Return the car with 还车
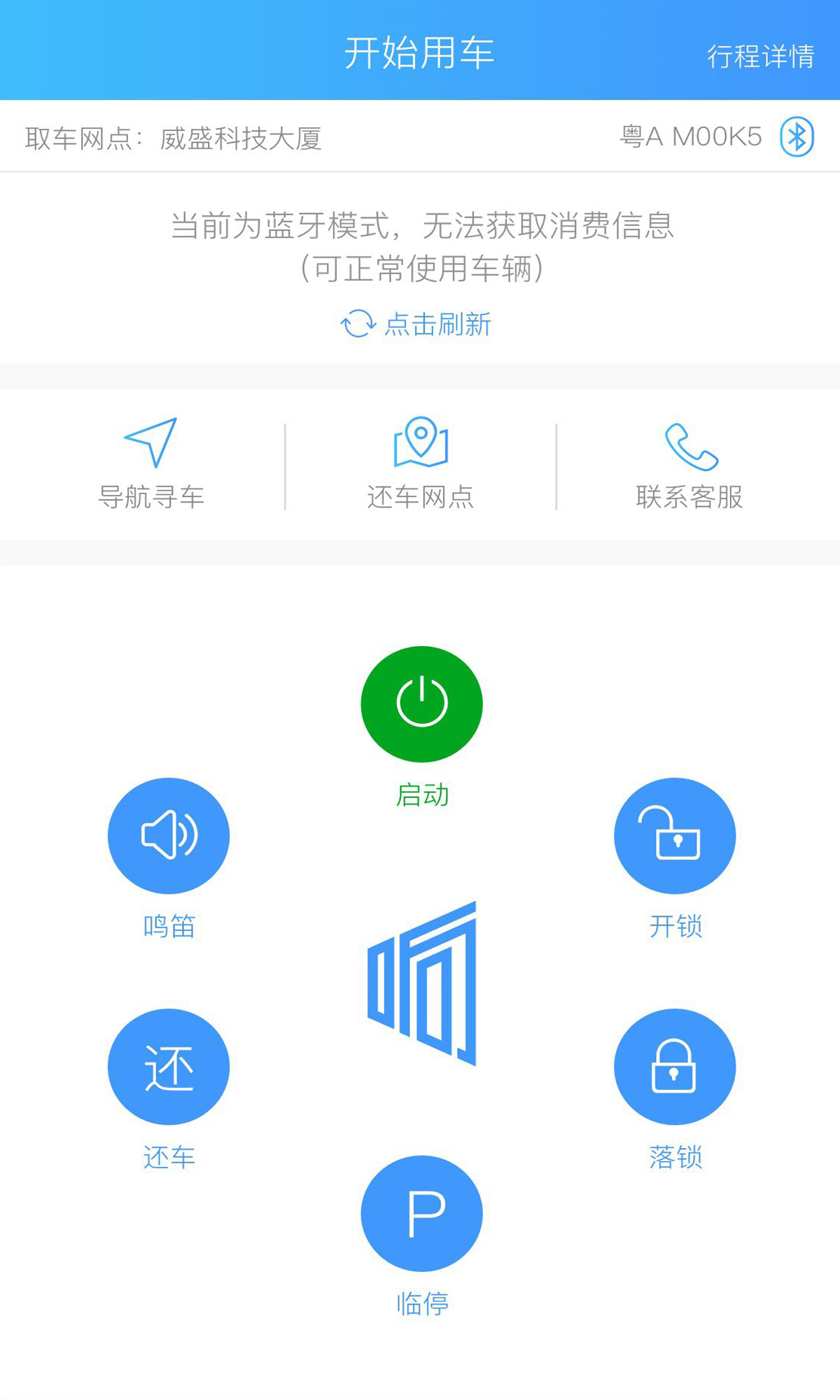 tap(169, 1067)
